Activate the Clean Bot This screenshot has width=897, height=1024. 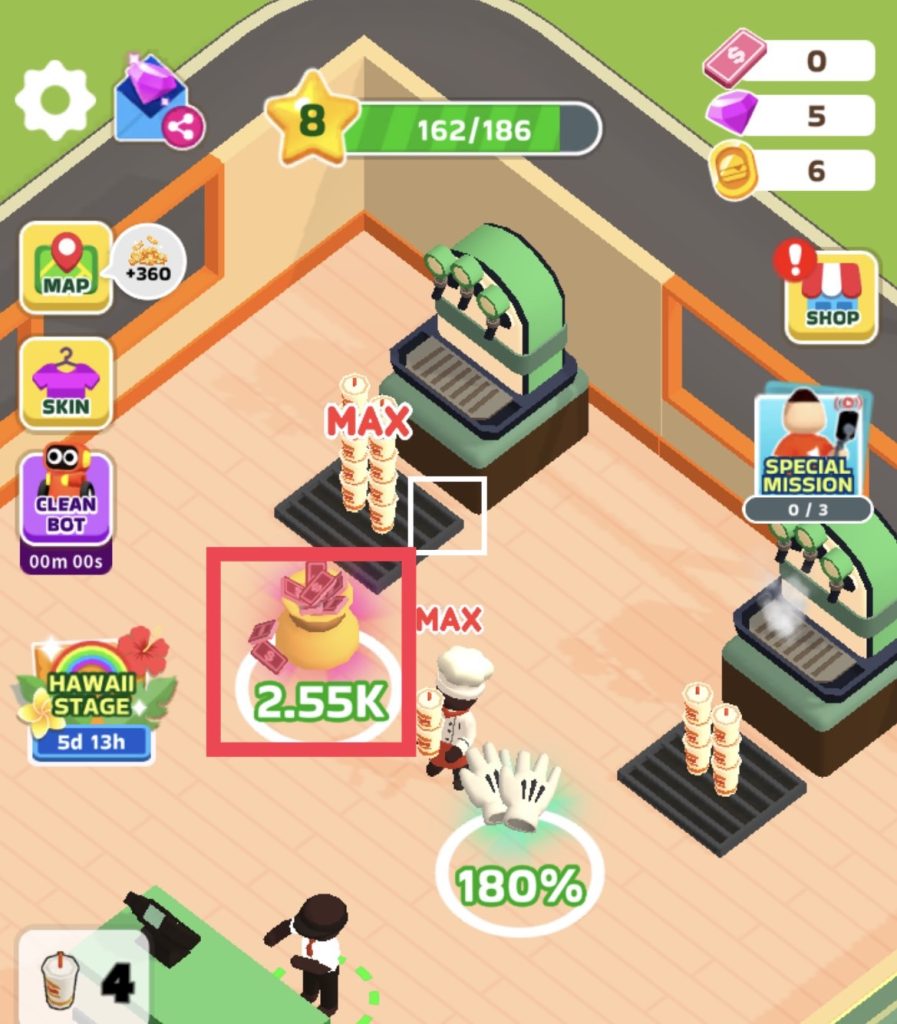[66, 500]
